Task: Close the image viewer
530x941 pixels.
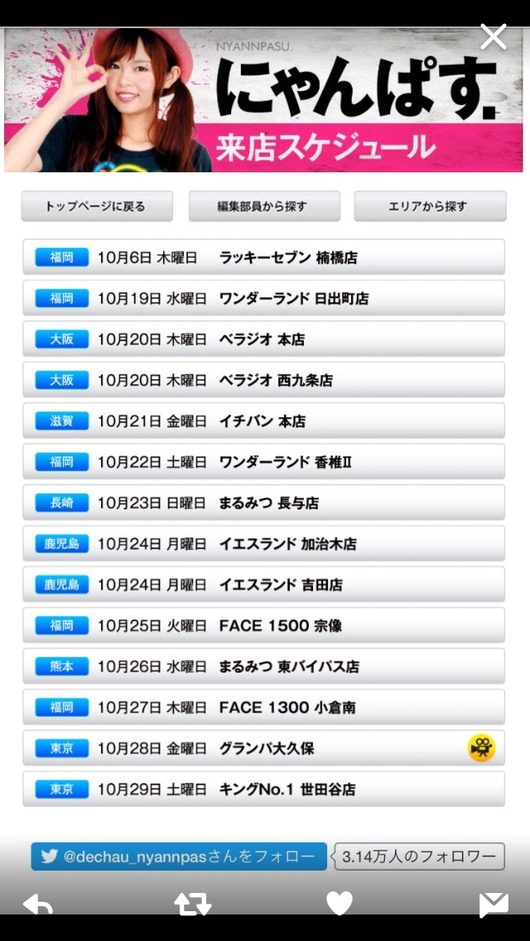Action: [x=493, y=37]
